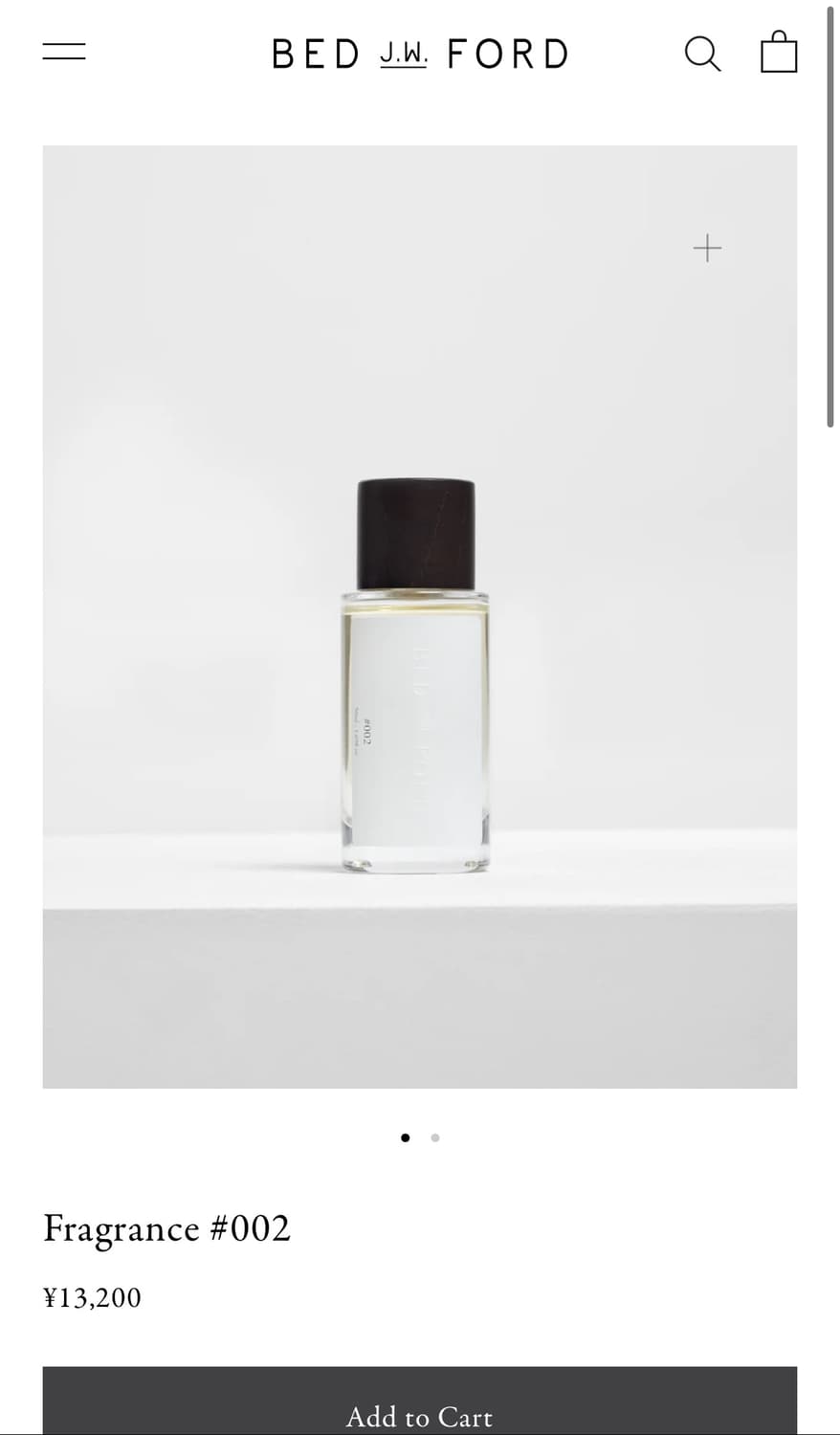Open the cart via the bag icon

tap(779, 53)
